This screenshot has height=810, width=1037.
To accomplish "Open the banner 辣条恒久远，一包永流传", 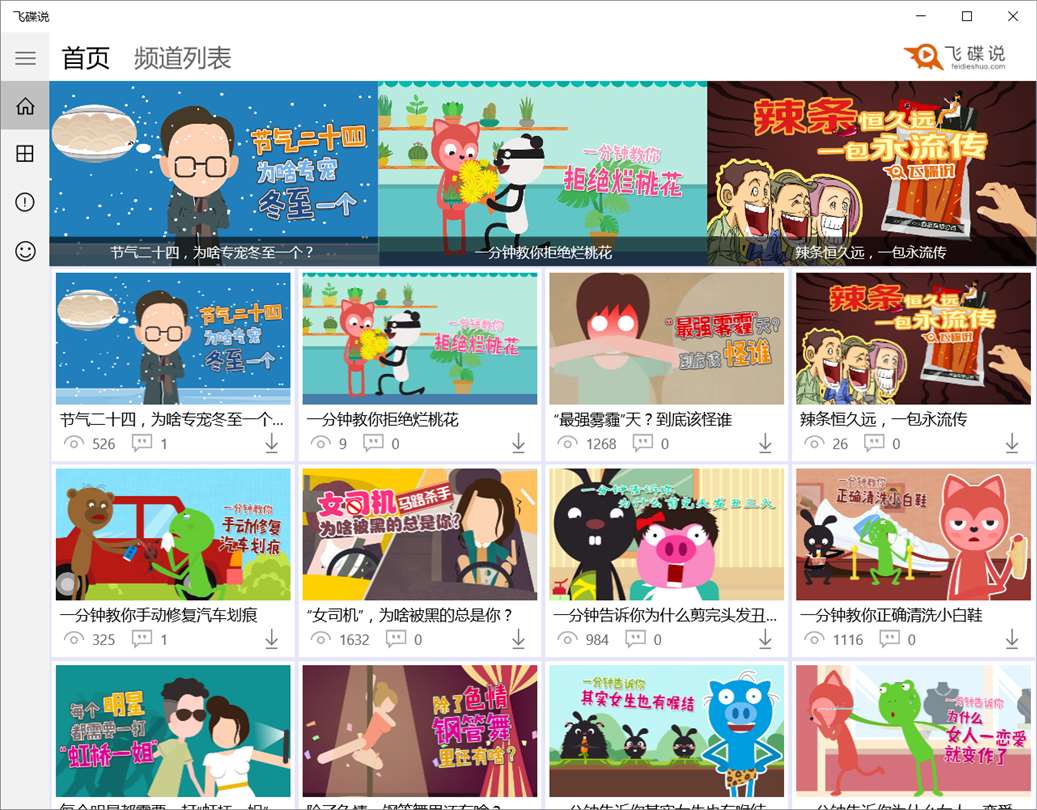I will coord(871,173).
